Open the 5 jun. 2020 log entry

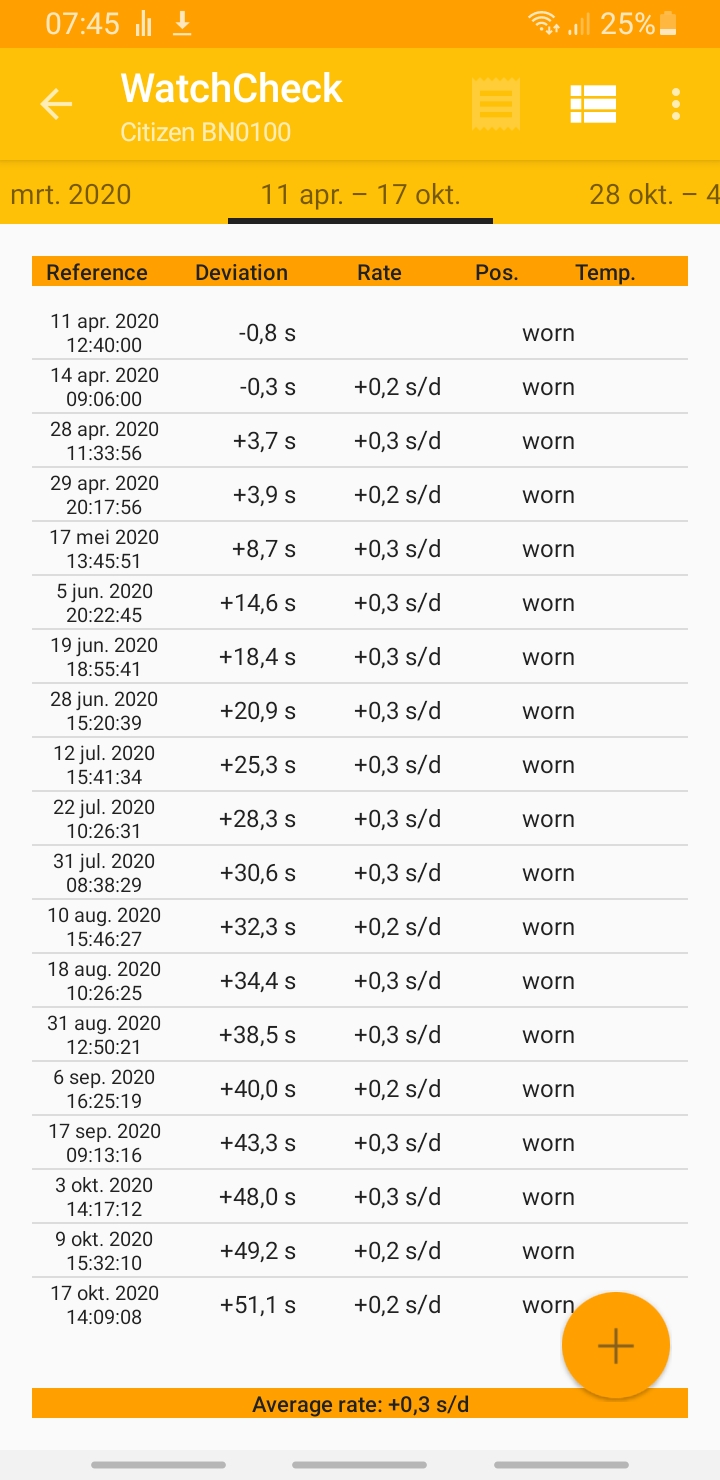tap(360, 603)
